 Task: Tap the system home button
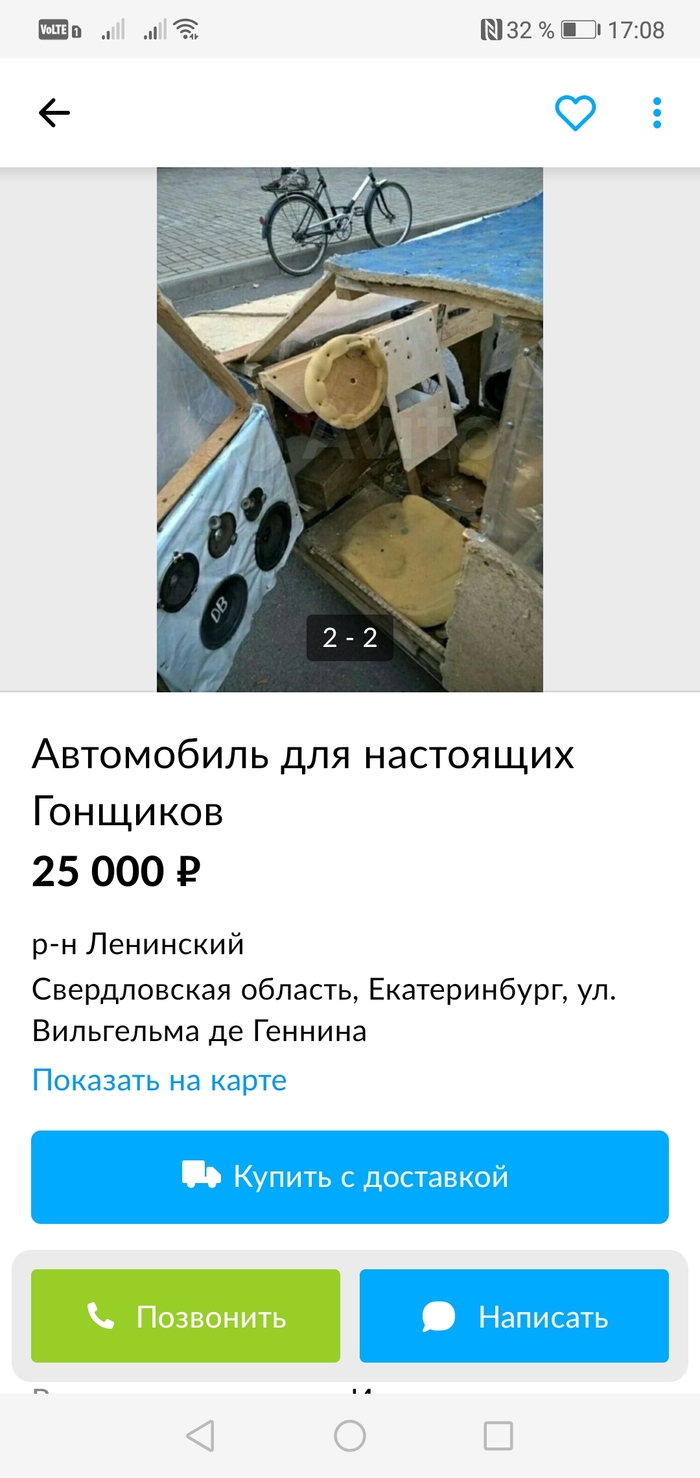[x=349, y=1436]
